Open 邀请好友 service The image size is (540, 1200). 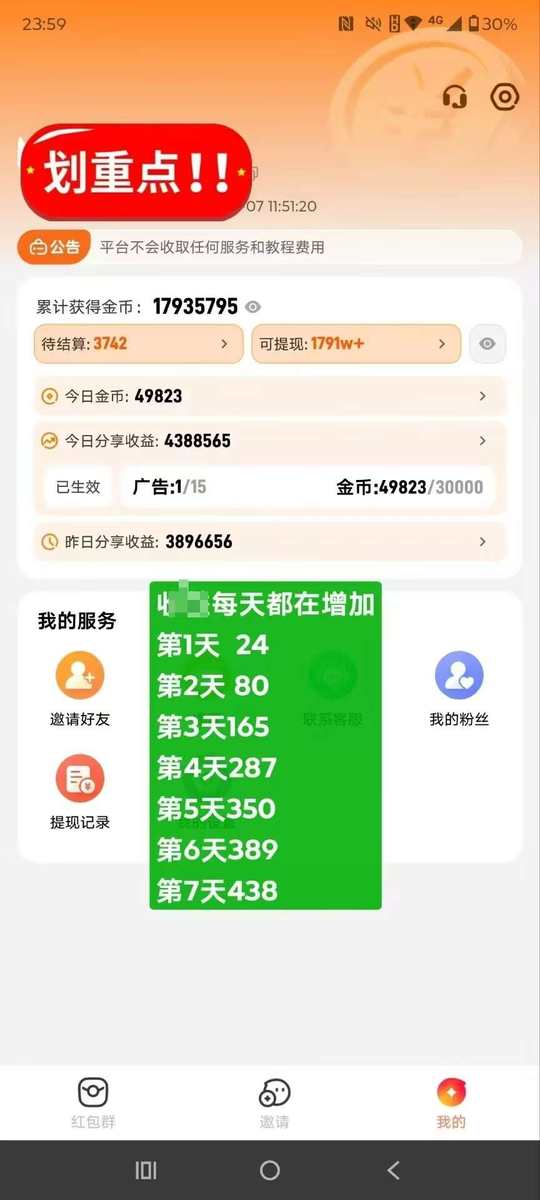tap(80, 689)
